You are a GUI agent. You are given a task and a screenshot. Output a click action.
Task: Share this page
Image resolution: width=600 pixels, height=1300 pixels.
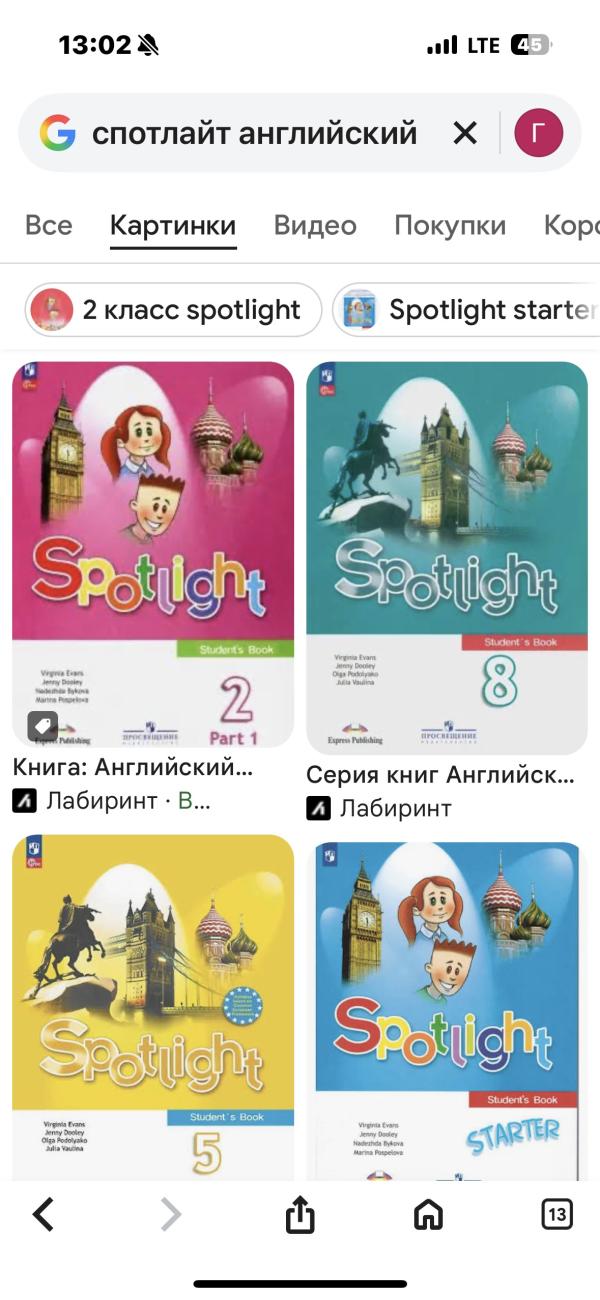(300, 1214)
